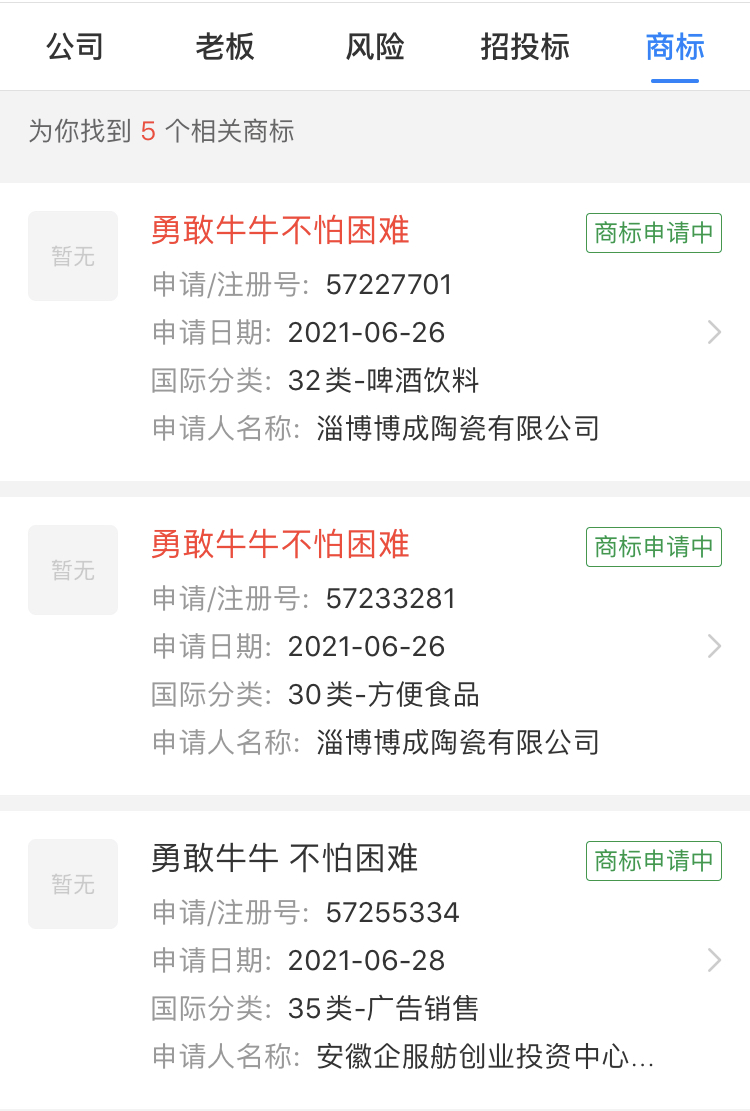Select the 招投标 tab
Image resolution: width=750 pixels, height=1111 pixels.
525,46
